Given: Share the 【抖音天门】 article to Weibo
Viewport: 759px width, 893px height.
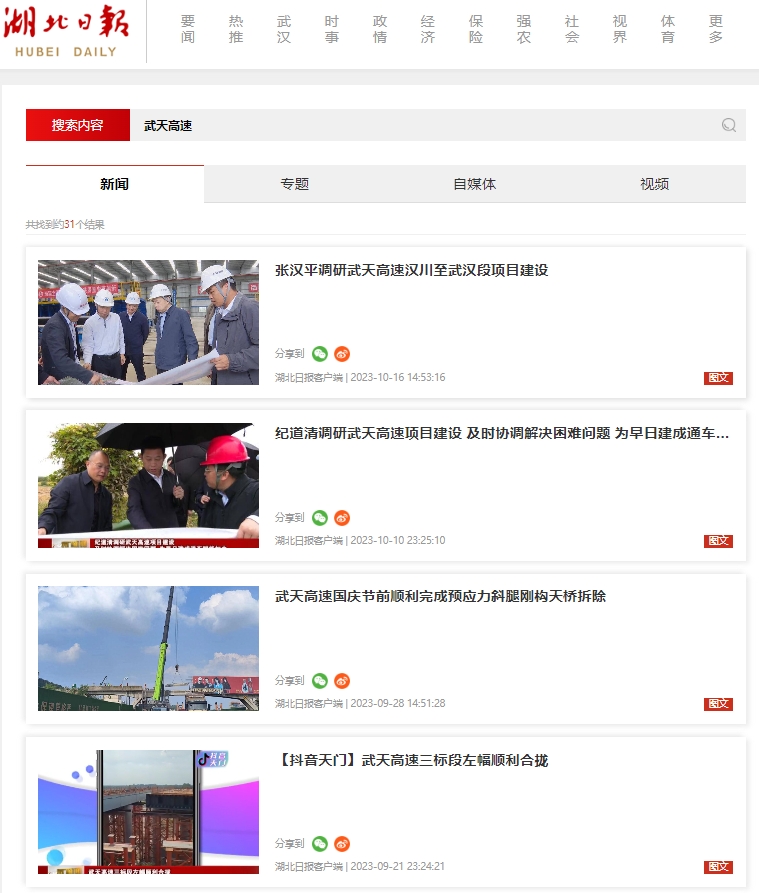Looking at the screenshot, I should 342,844.
